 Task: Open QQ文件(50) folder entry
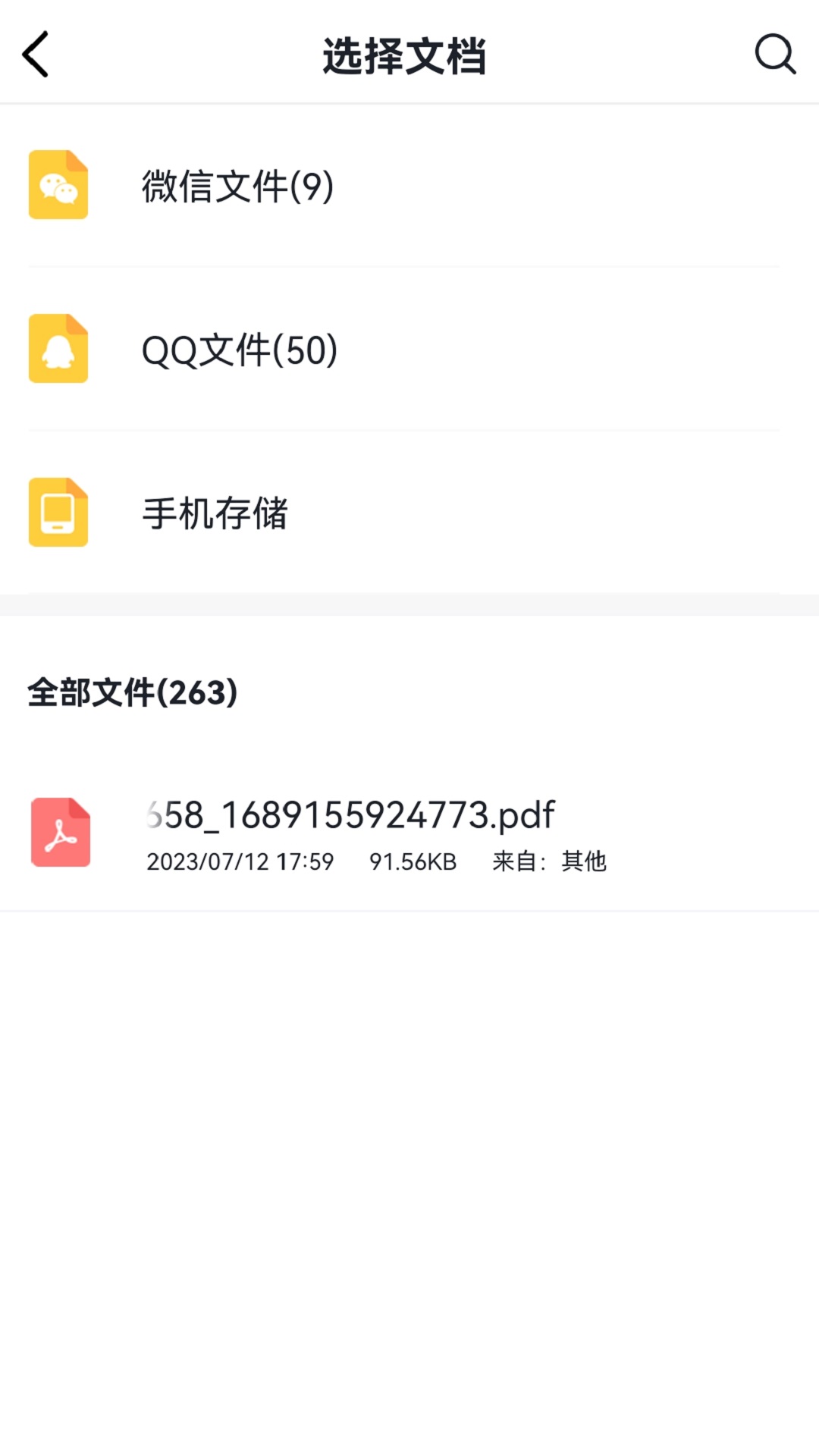pyautogui.click(x=239, y=350)
